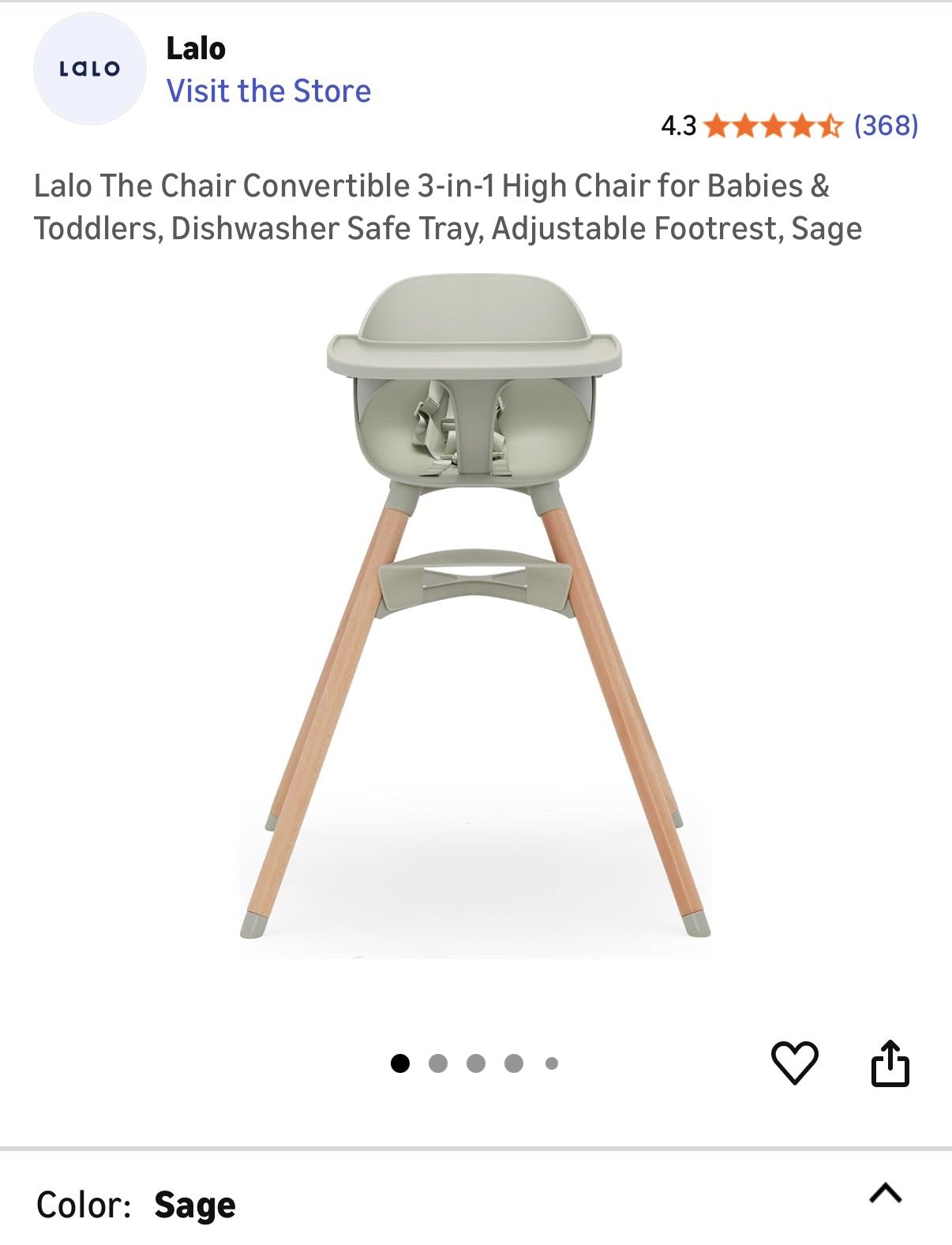Share this Lalo high chair
The width and height of the screenshot is (952, 1245).
pos(890,1063)
